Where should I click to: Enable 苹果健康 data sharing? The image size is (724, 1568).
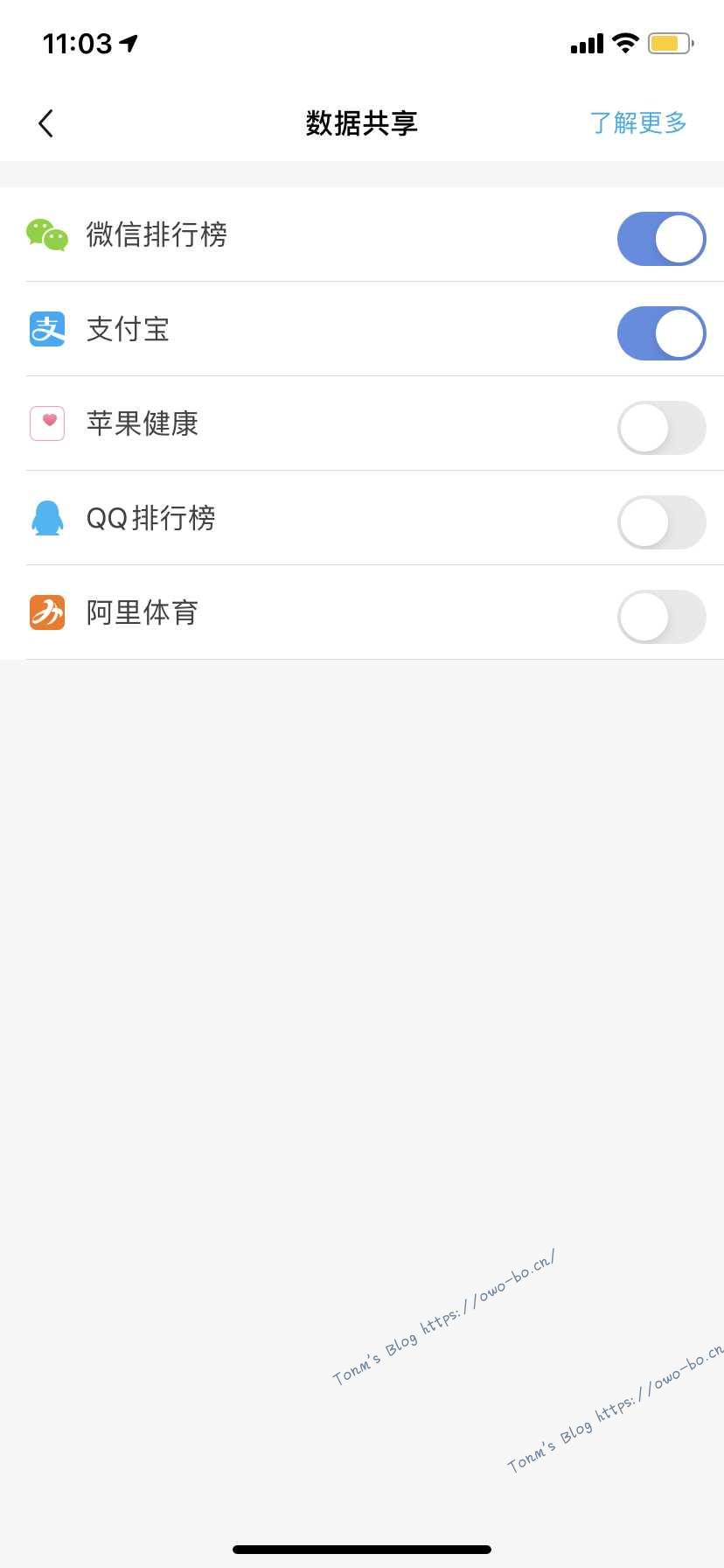(x=661, y=427)
